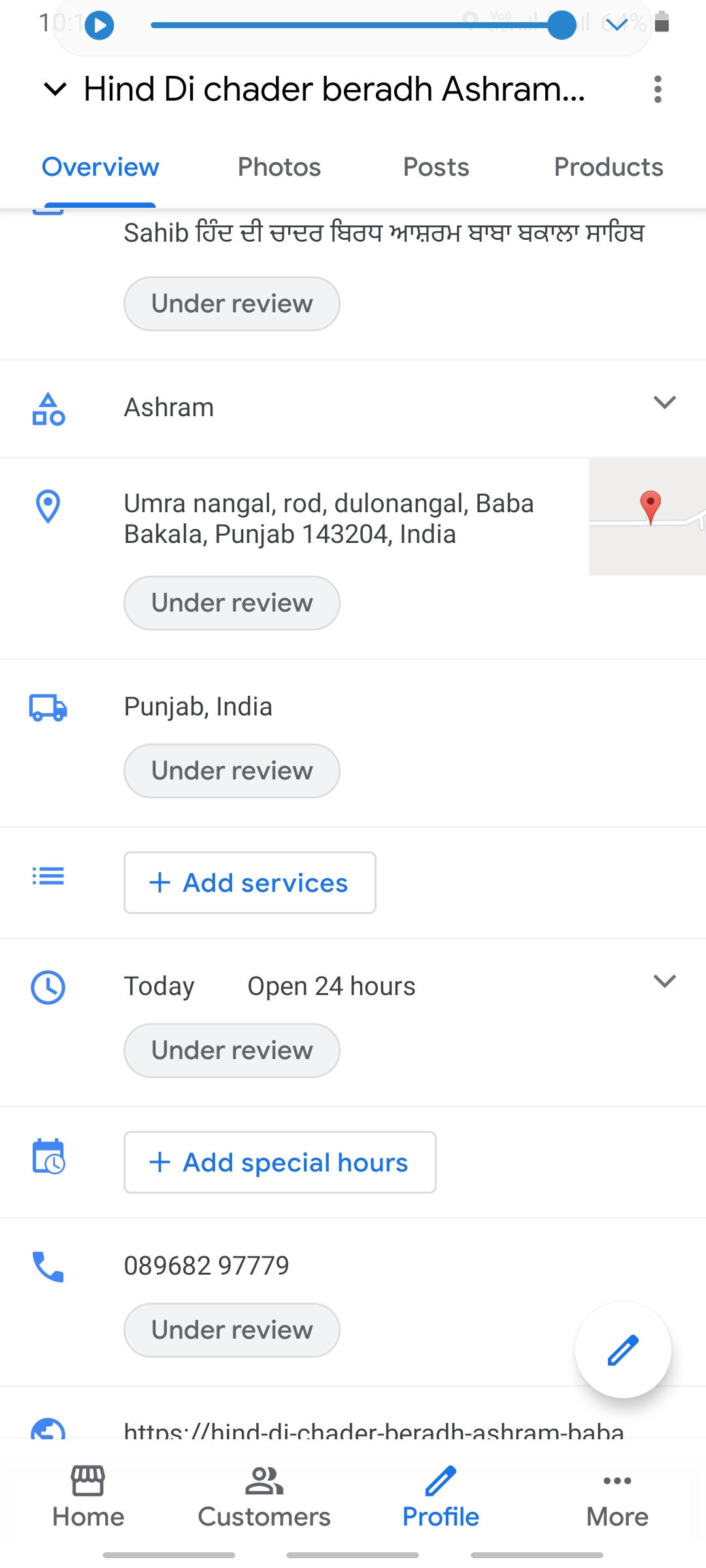Open the map thumbnail with red pin
Screen dimensions: 706x1568
coord(647,517)
